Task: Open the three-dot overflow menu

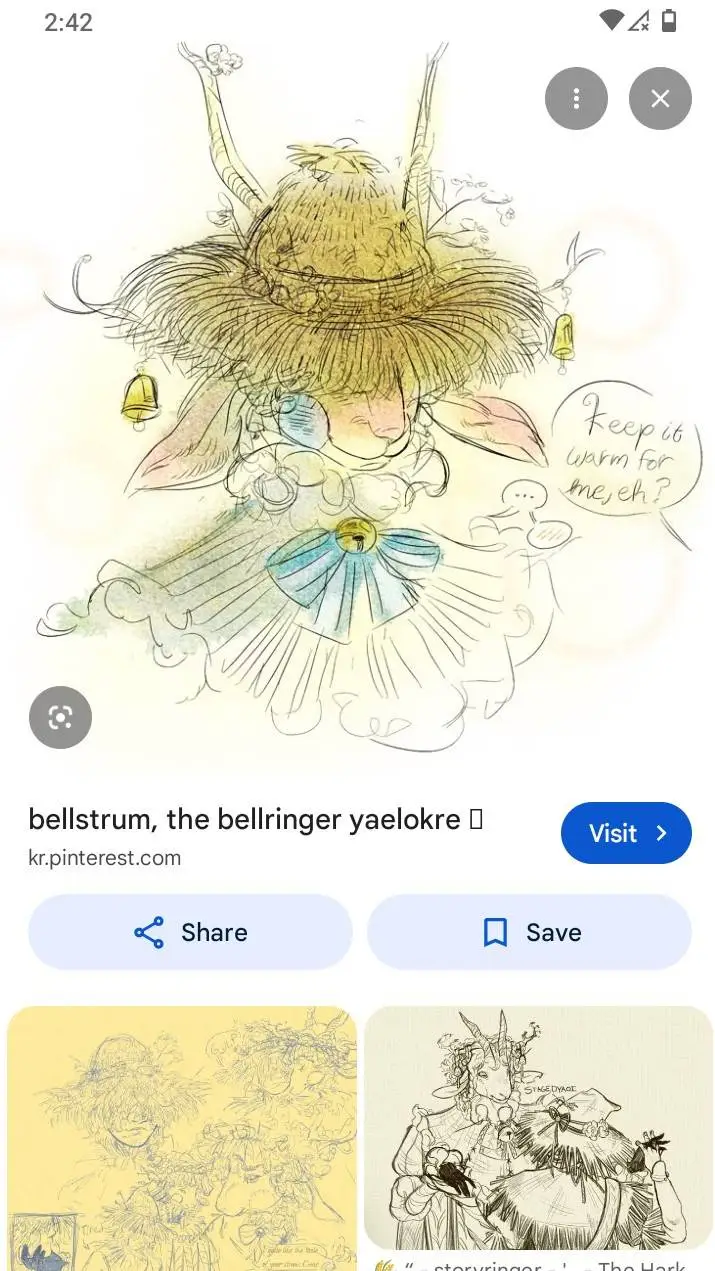Action: (576, 98)
